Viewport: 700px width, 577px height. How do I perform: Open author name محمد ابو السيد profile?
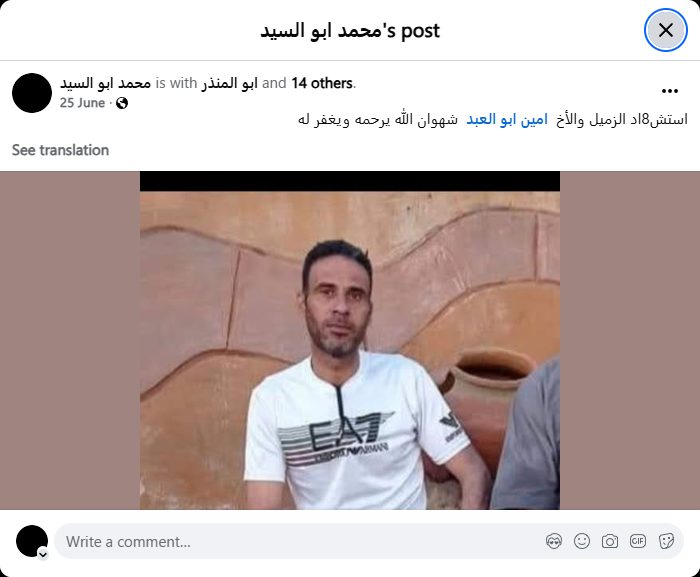105,83
